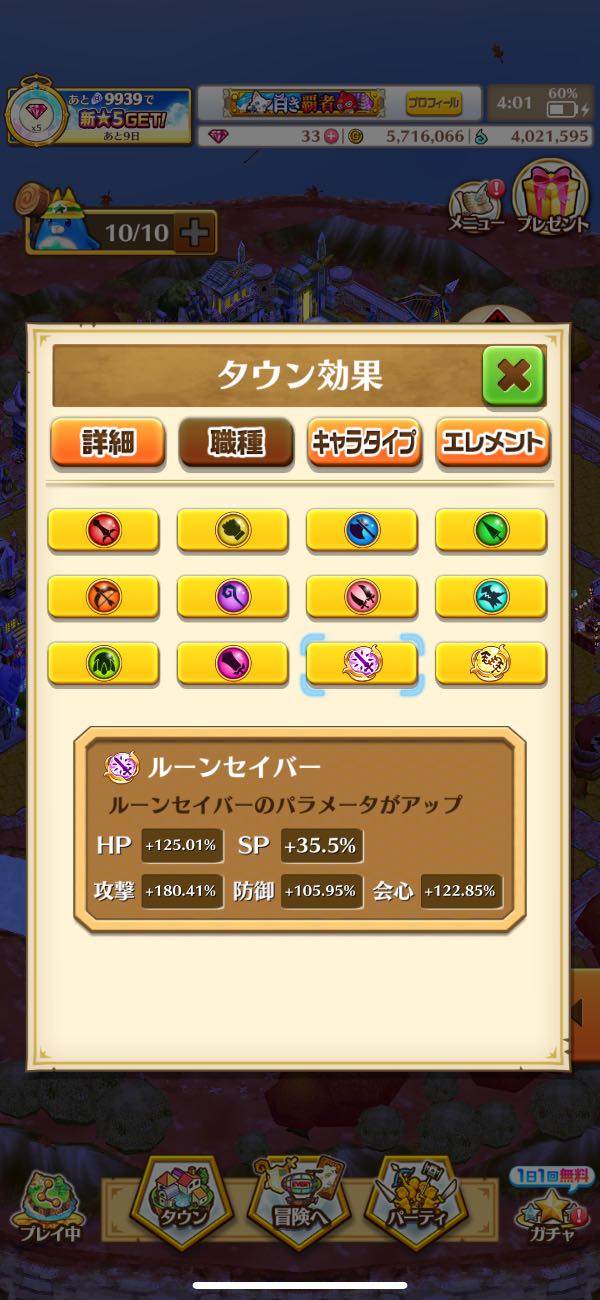Viewport: 600px width, 1300px height.
Task: Choose the purple staff class button
Action: (232, 597)
